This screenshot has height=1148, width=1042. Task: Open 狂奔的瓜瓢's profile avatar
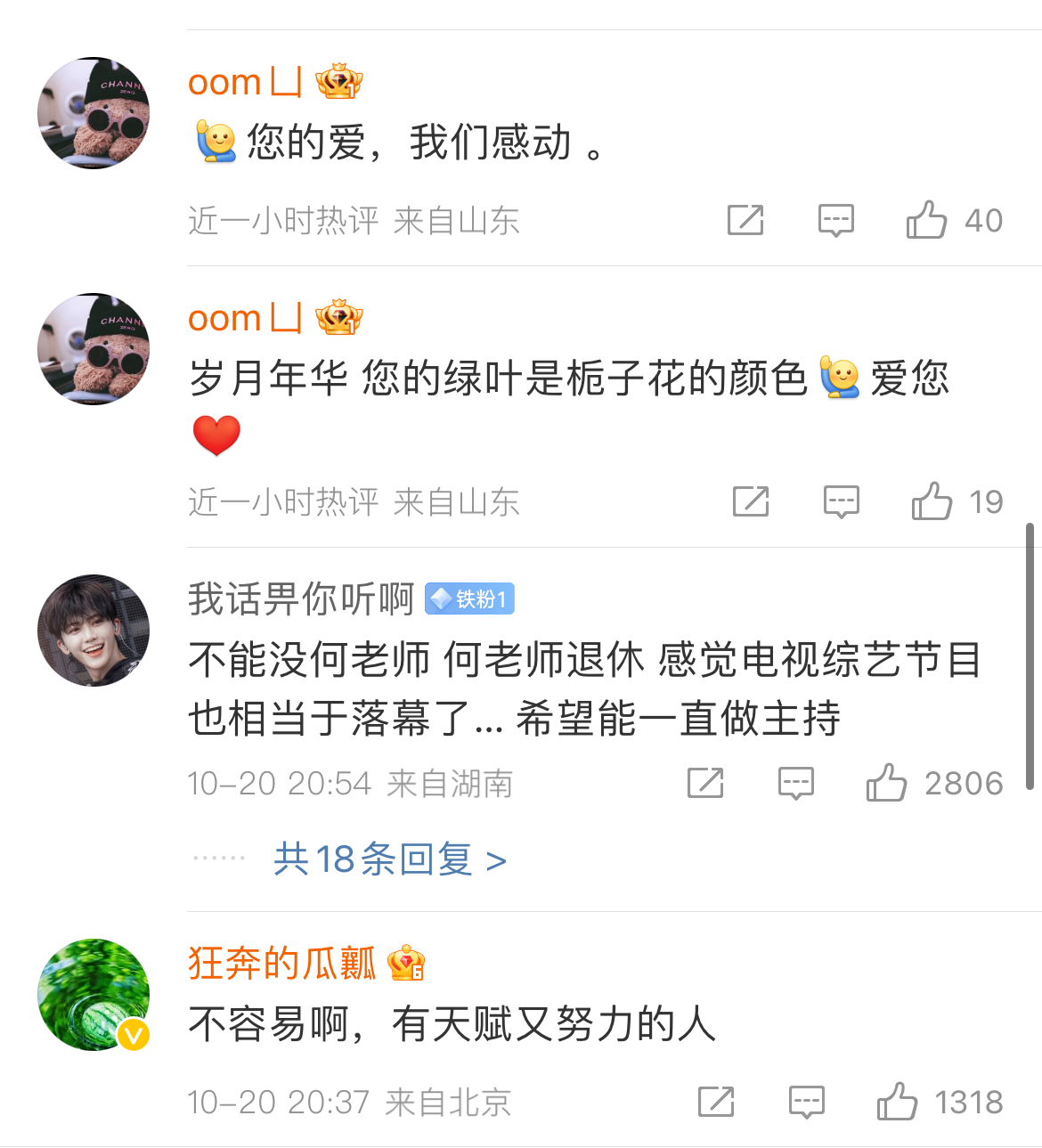point(94,994)
